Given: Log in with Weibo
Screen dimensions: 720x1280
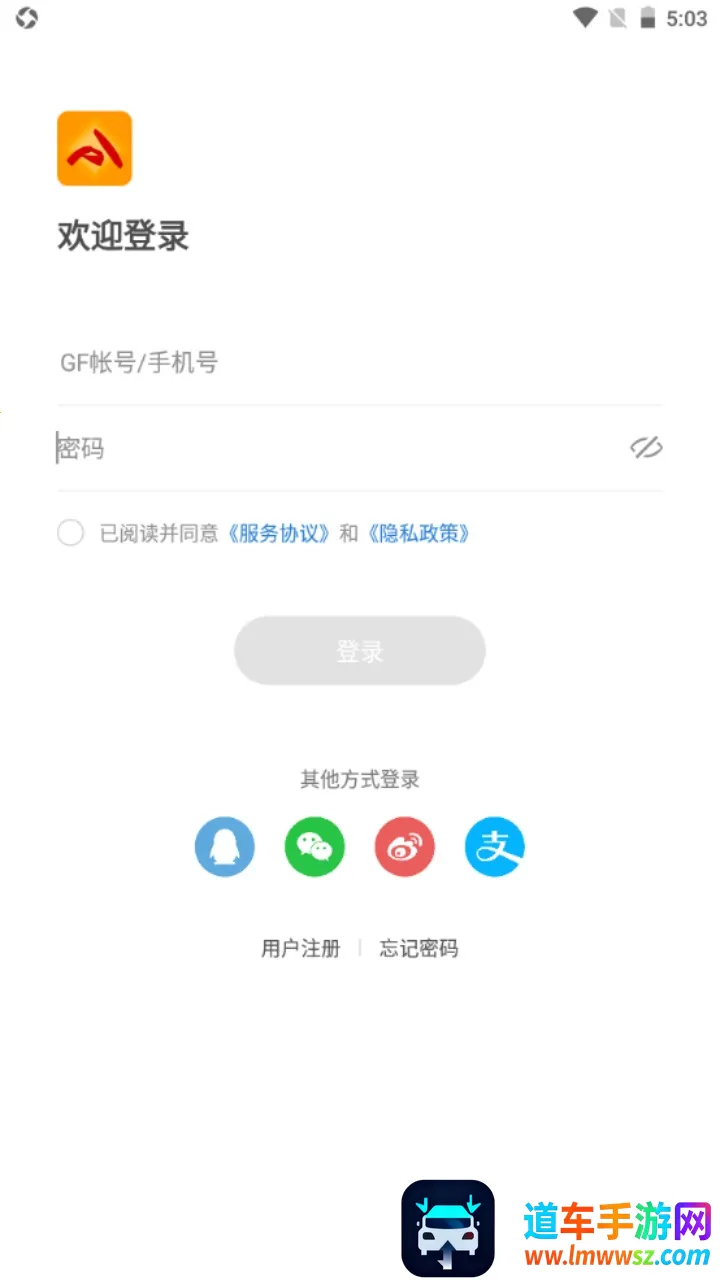Looking at the screenshot, I should coord(405,847).
